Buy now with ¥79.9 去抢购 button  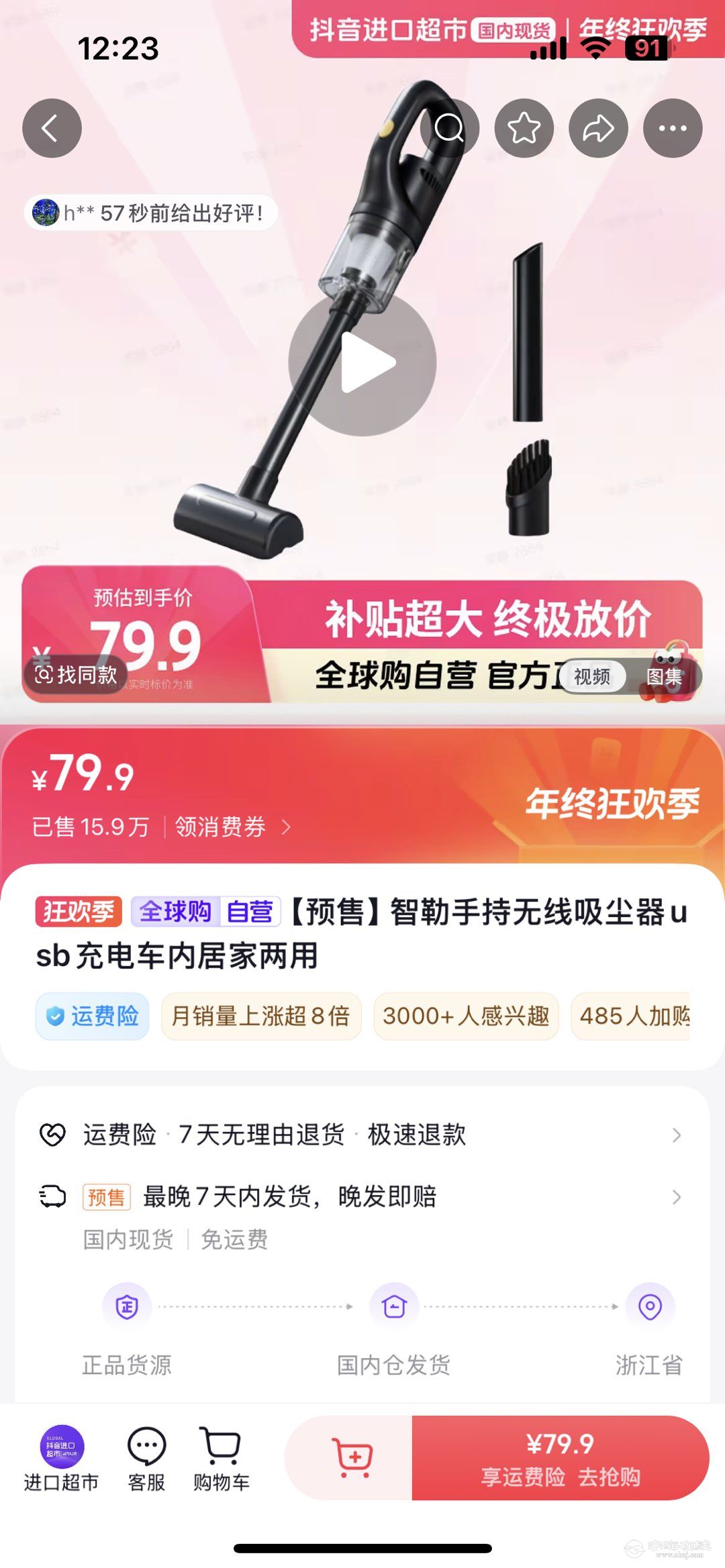(x=560, y=1457)
